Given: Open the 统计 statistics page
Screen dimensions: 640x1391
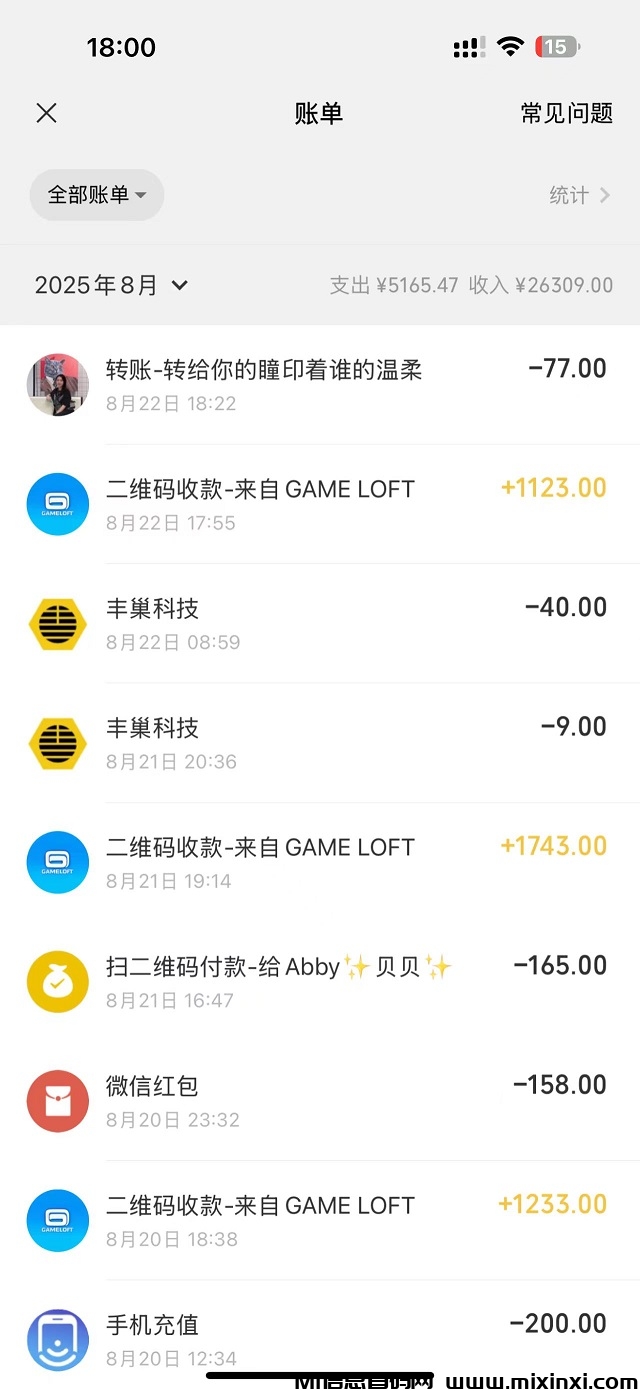Looking at the screenshot, I should click(579, 196).
